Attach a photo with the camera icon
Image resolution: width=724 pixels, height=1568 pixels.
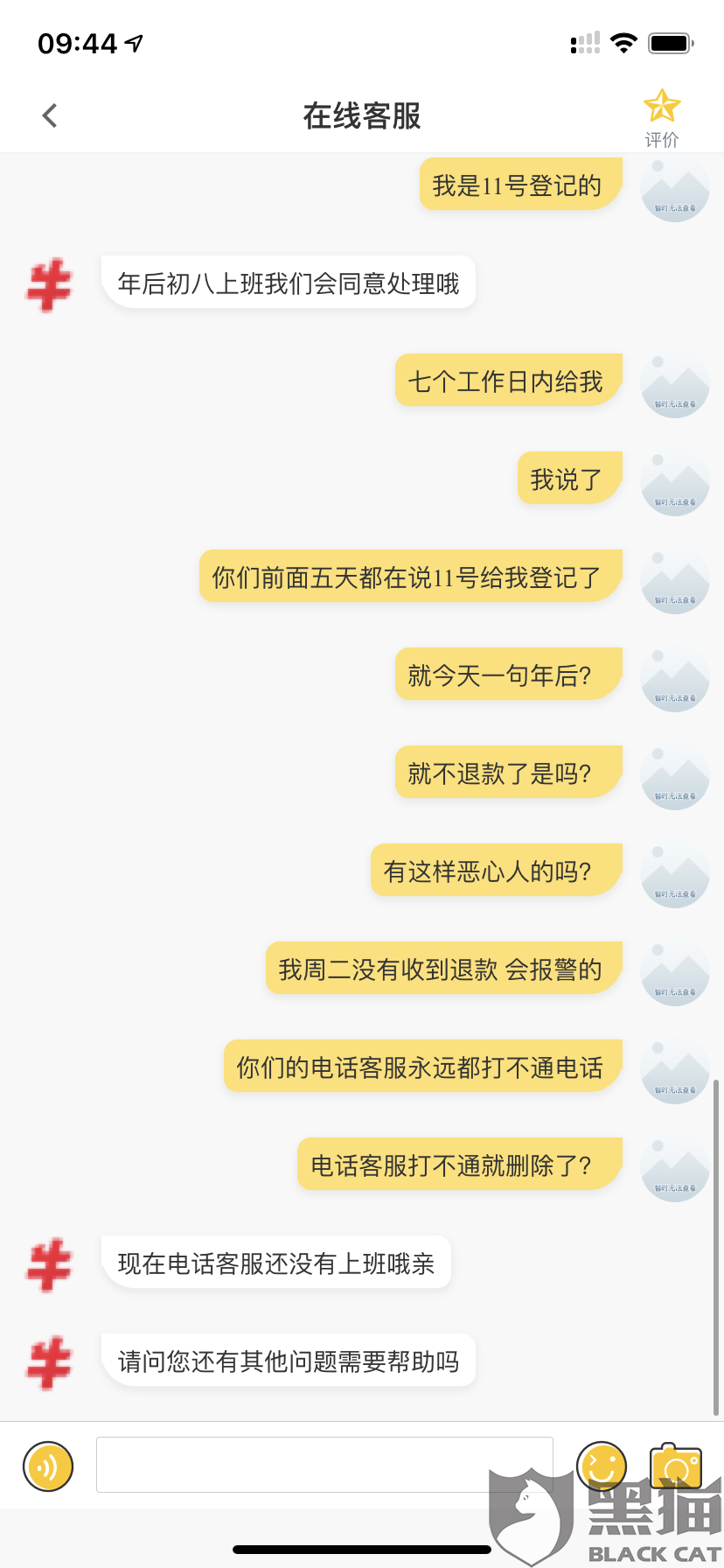(x=676, y=1466)
